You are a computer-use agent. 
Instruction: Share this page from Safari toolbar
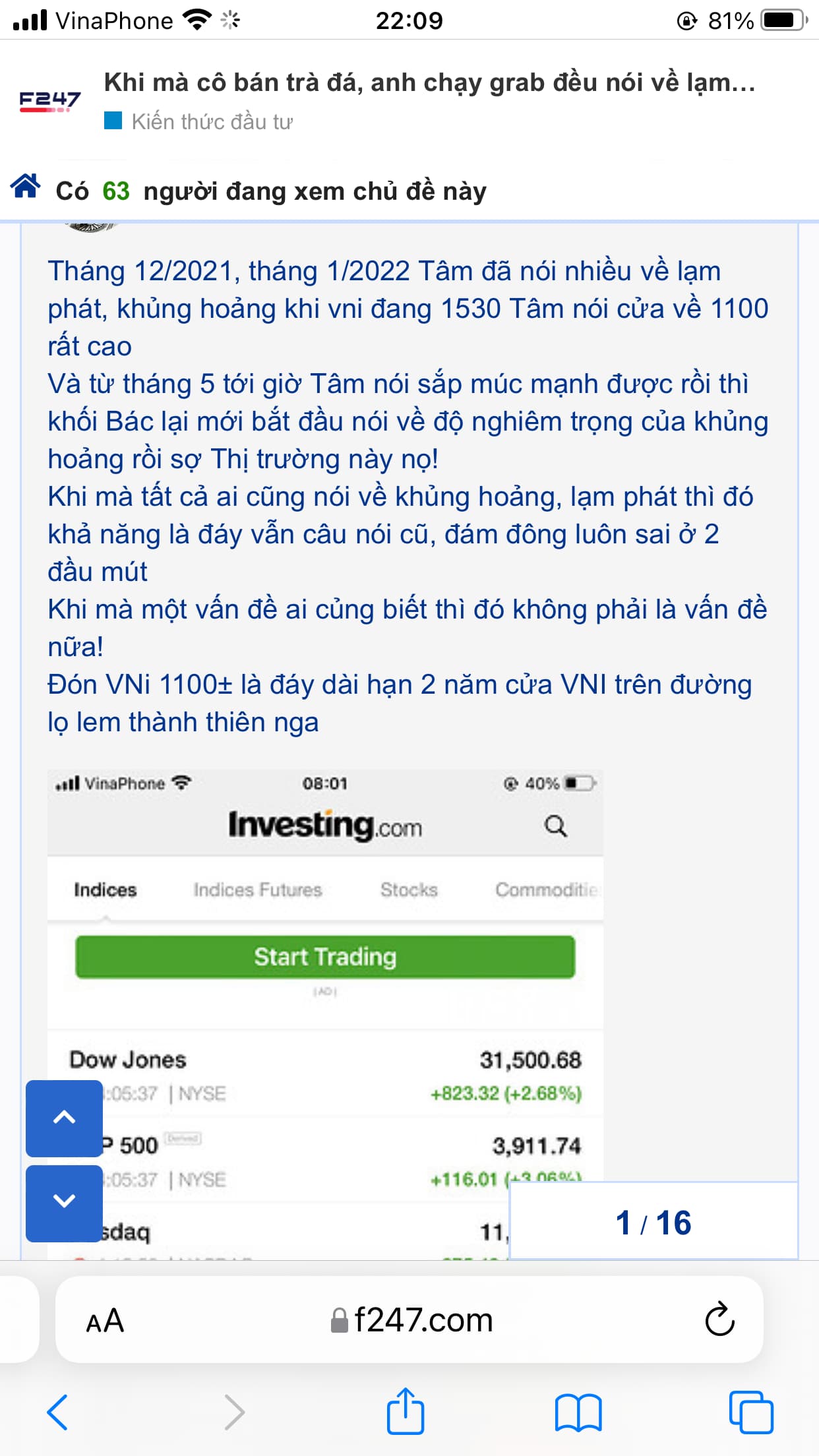click(x=405, y=1411)
